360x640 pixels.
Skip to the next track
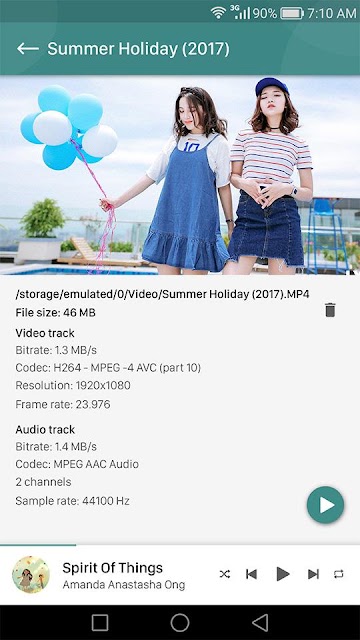pos(313,574)
